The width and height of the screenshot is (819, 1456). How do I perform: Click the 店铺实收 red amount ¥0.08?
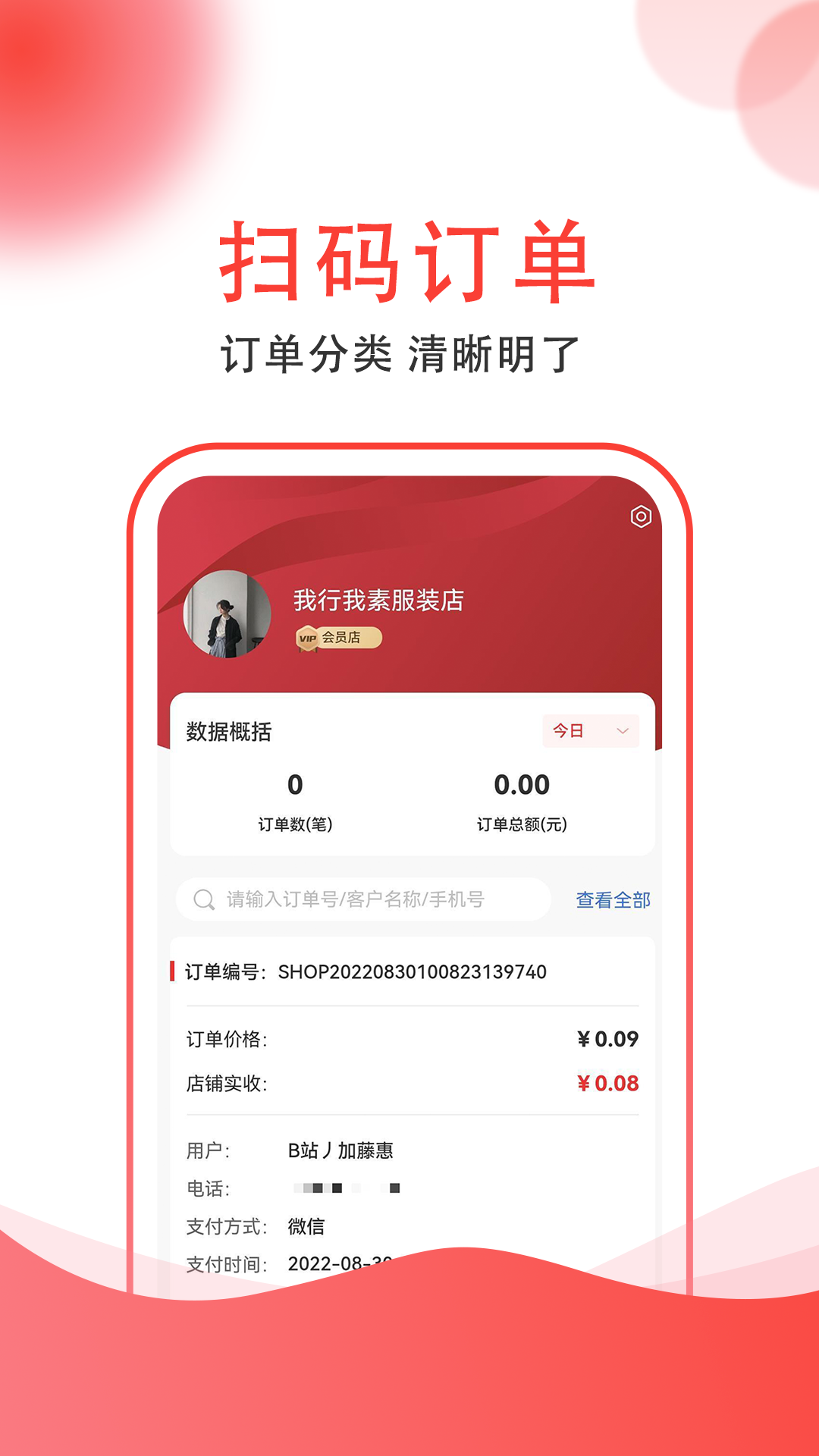point(608,1084)
